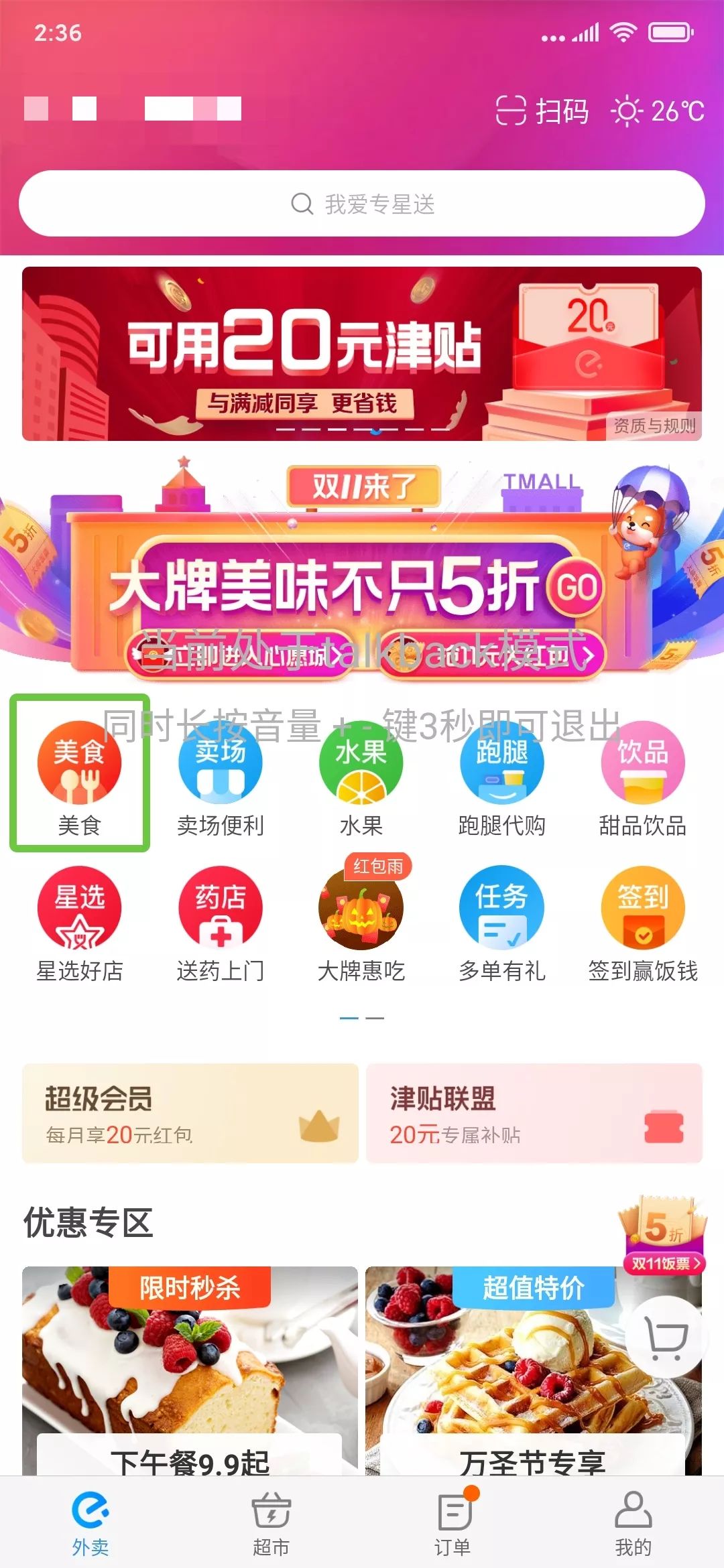Open the floating shopping cart
The height and width of the screenshot is (1568, 724).
(665, 1337)
